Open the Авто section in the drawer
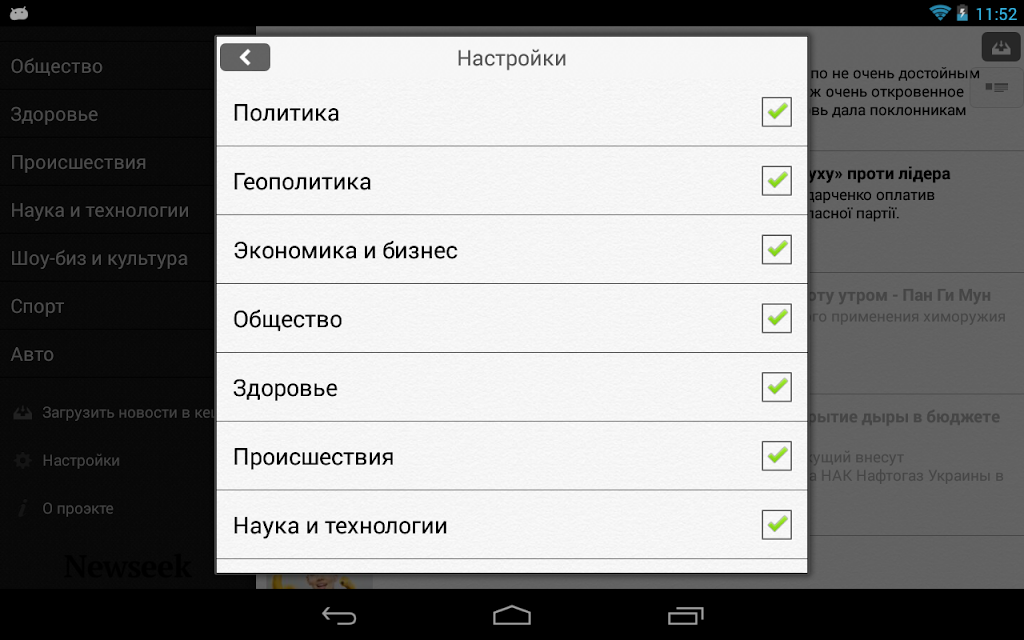This screenshot has width=1024, height=640. (x=32, y=354)
